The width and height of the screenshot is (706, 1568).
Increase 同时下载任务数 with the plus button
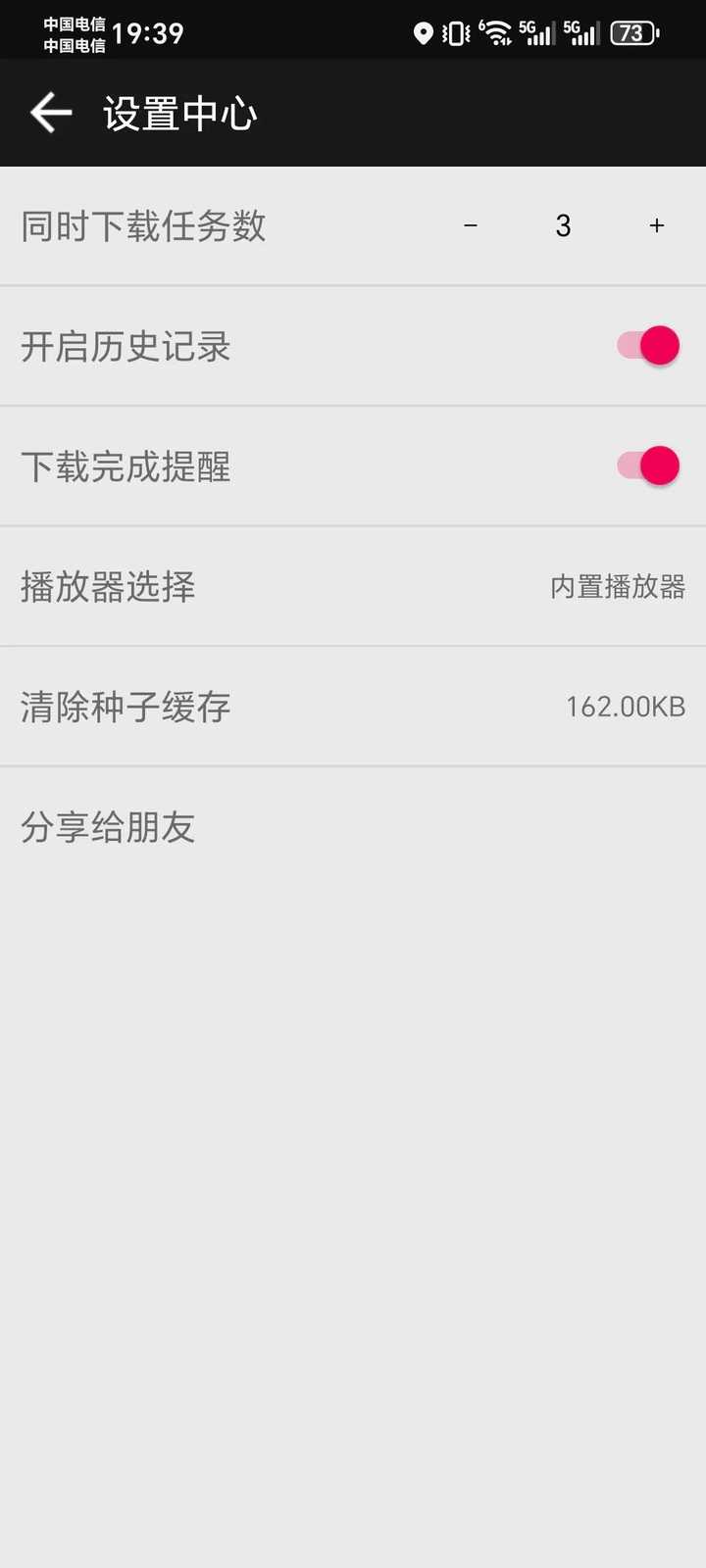pos(657,226)
